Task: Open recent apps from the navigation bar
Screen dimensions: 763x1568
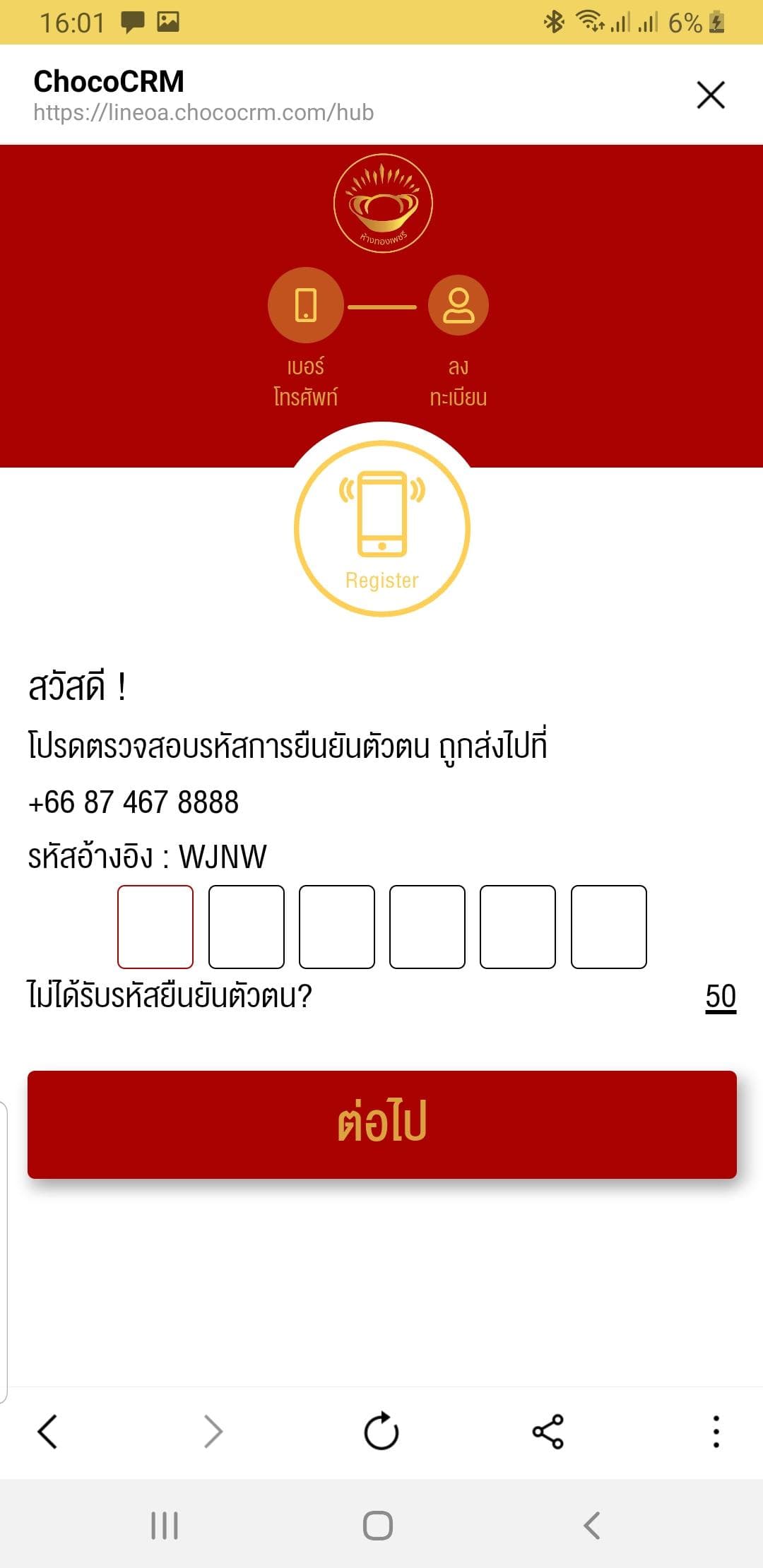Action: [165, 1526]
